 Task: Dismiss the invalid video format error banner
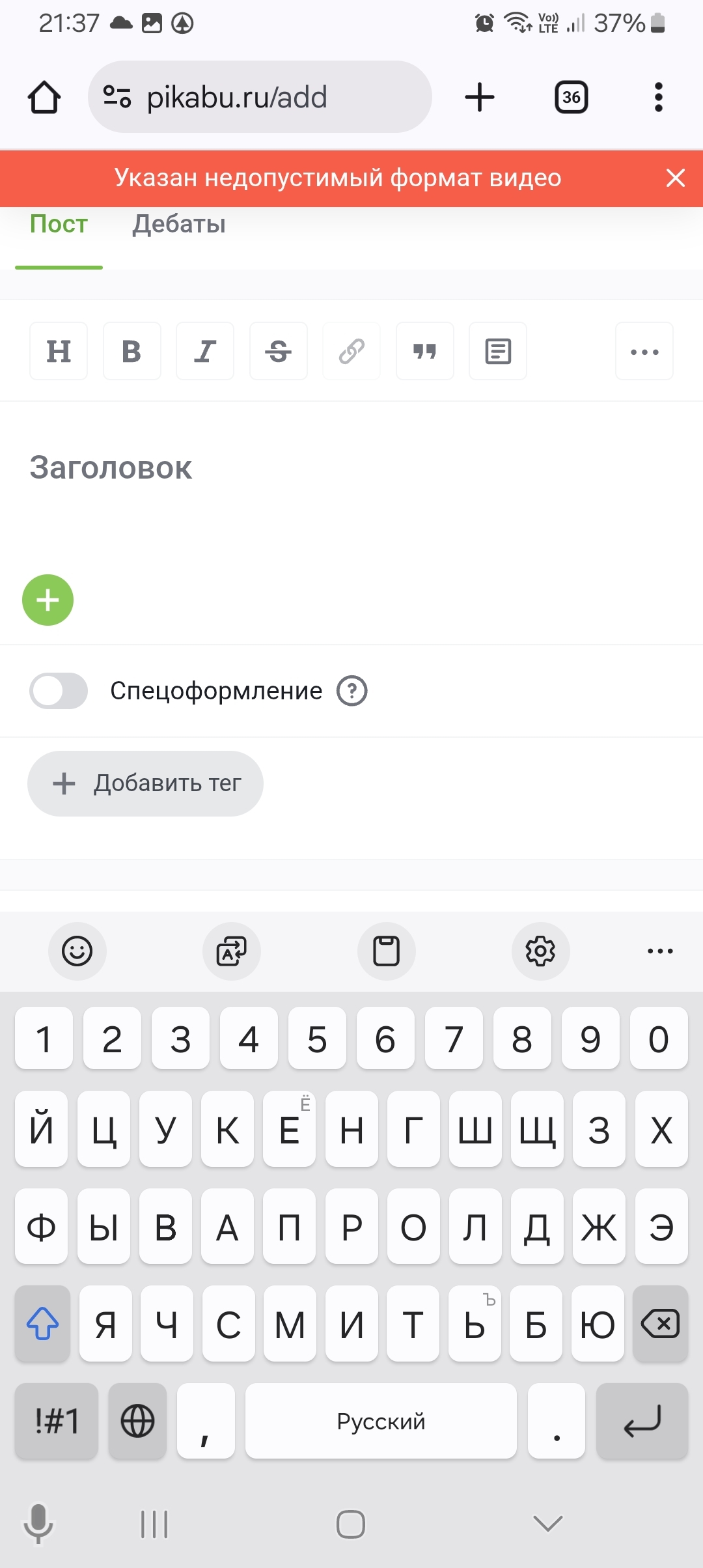[676, 178]
